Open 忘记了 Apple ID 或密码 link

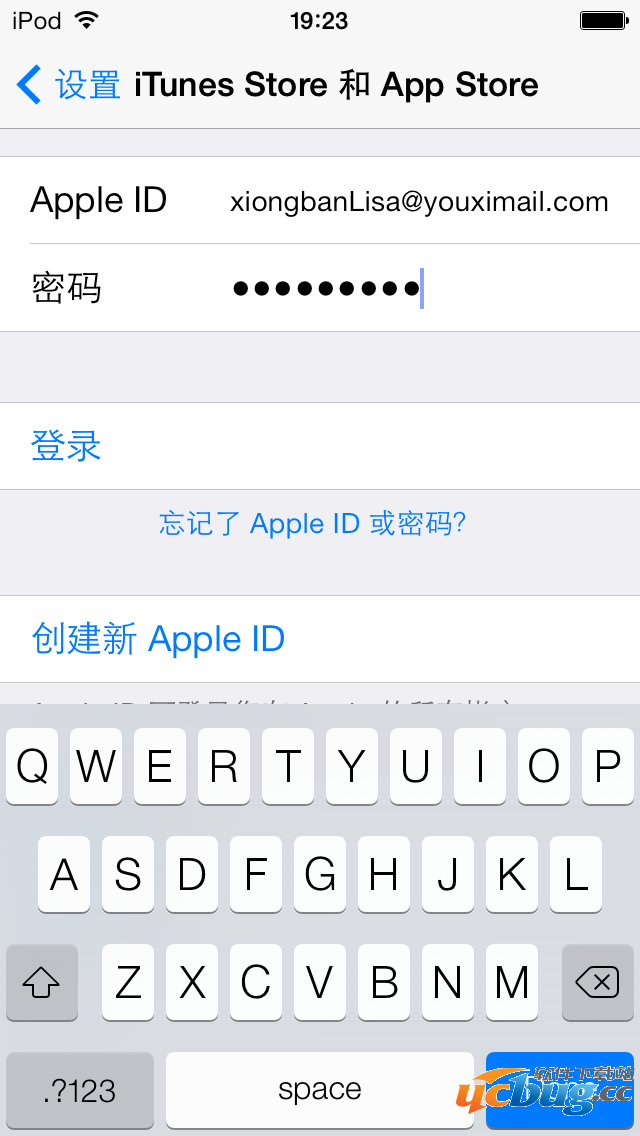[313, 524]
